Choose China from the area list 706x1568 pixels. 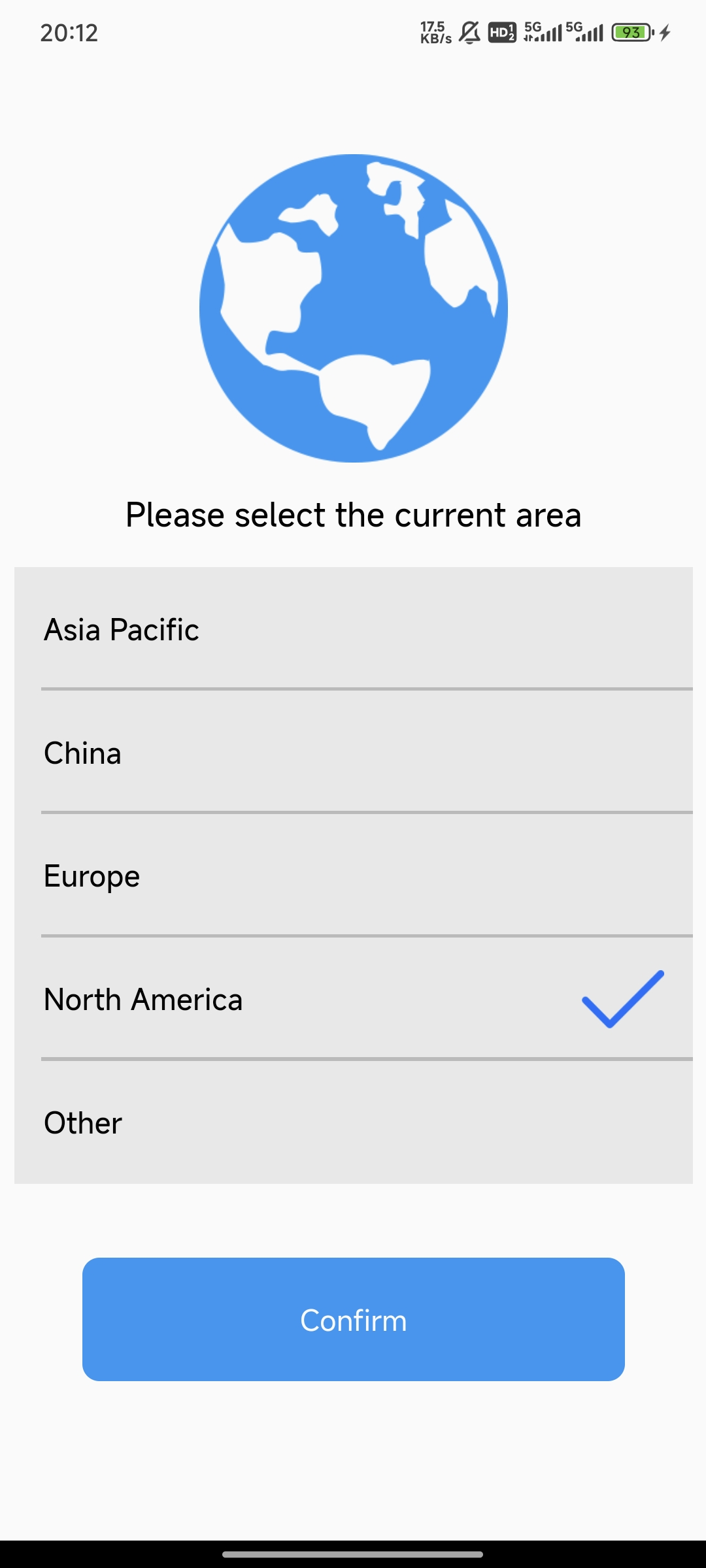tap(353, 753)
